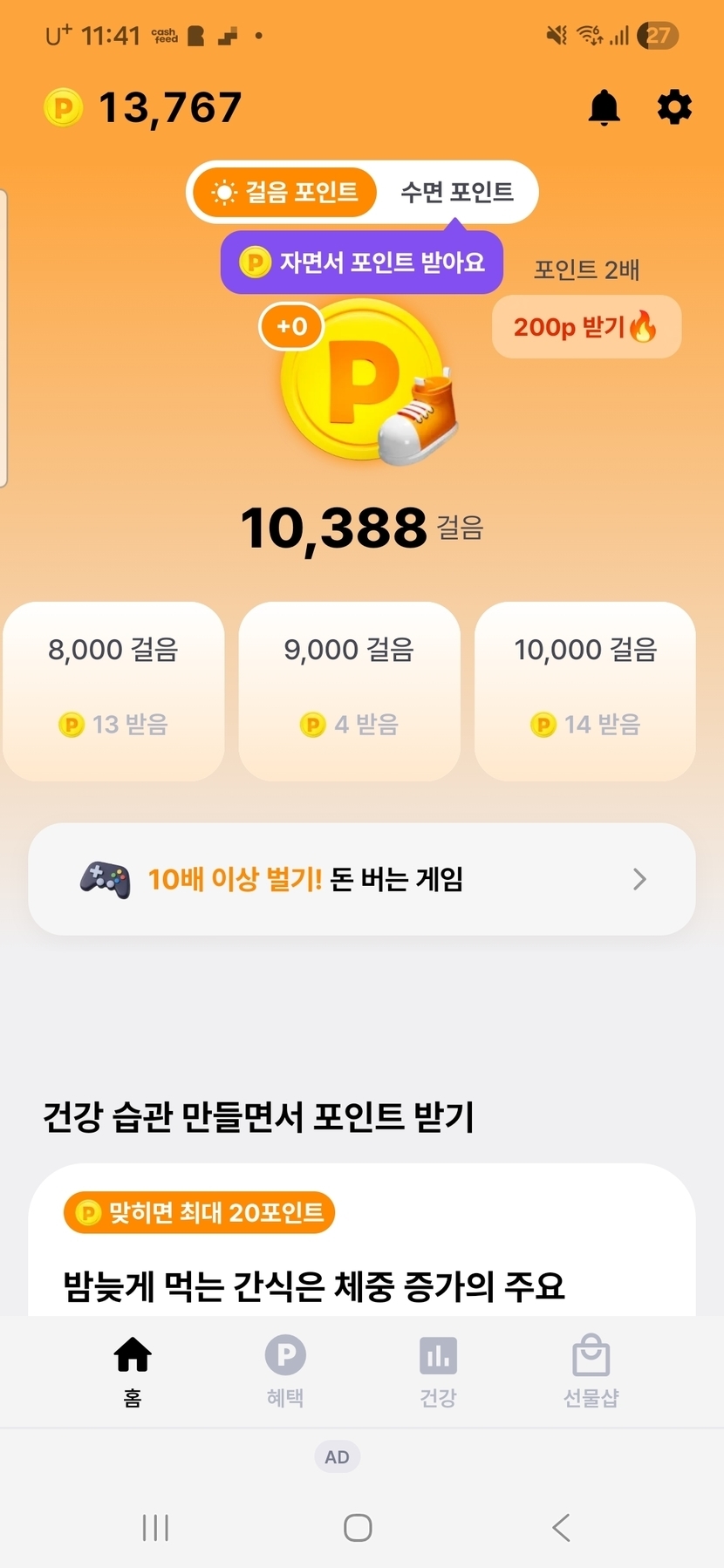The width and height of the screenshot is (724, 1568).
Task: Select the 걸음 포인트 tab
Action: coord(286,192)
